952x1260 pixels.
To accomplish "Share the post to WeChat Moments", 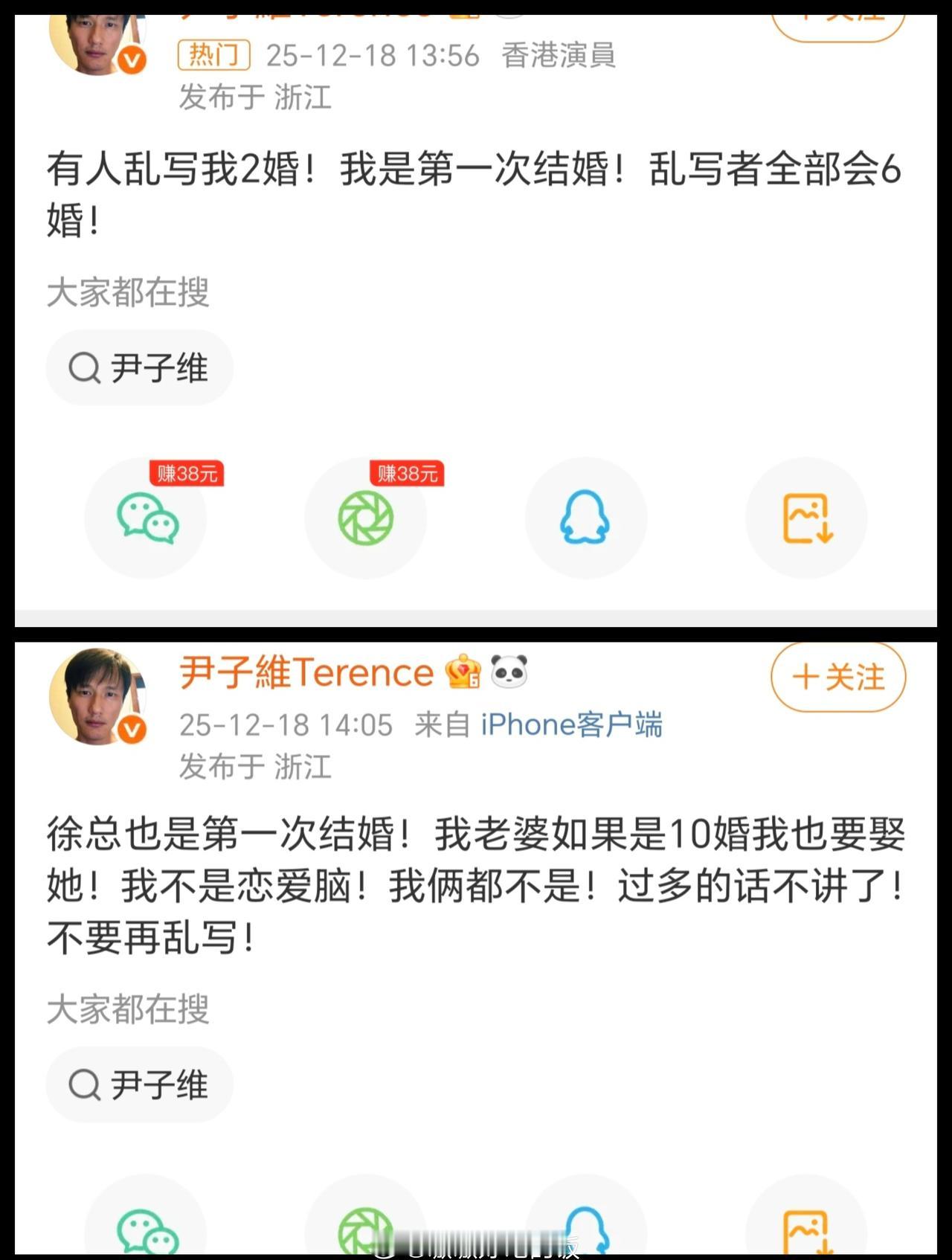I will (x=366, y=517).
